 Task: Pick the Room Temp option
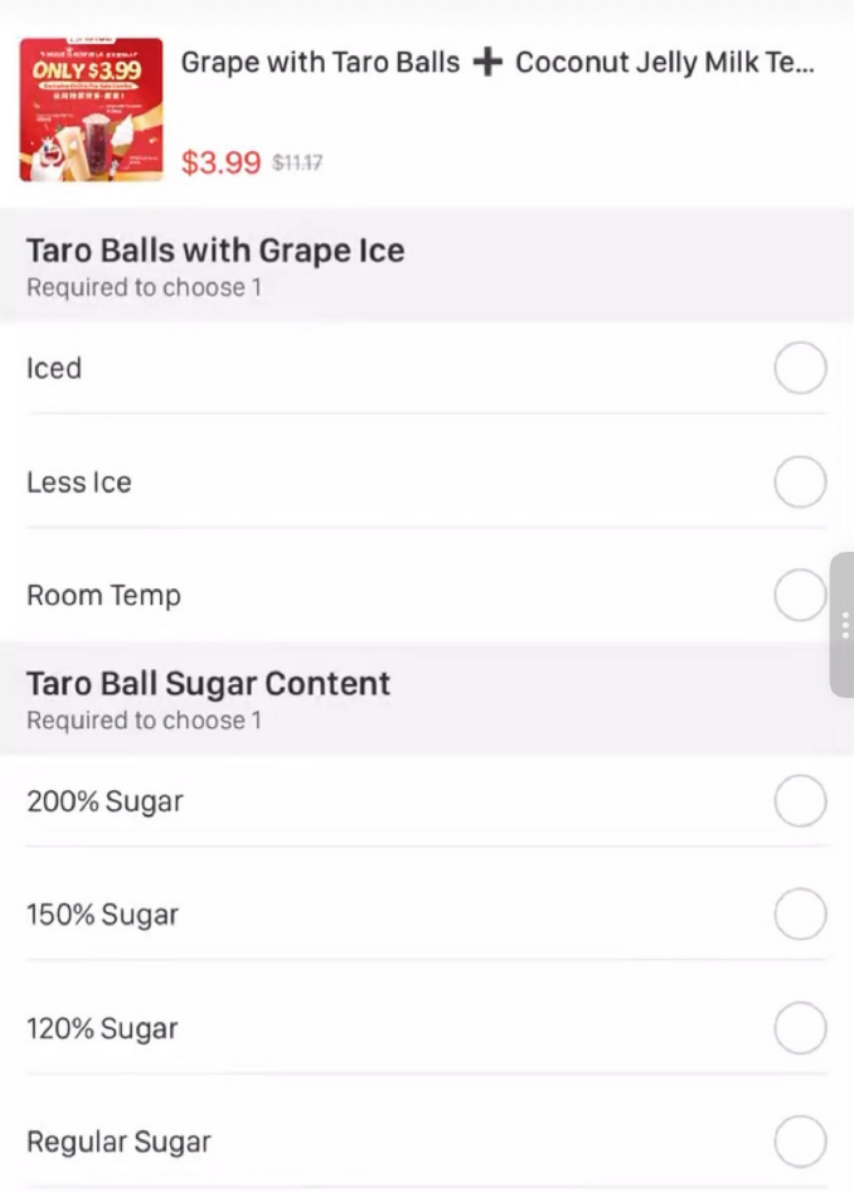coord(800,596)
